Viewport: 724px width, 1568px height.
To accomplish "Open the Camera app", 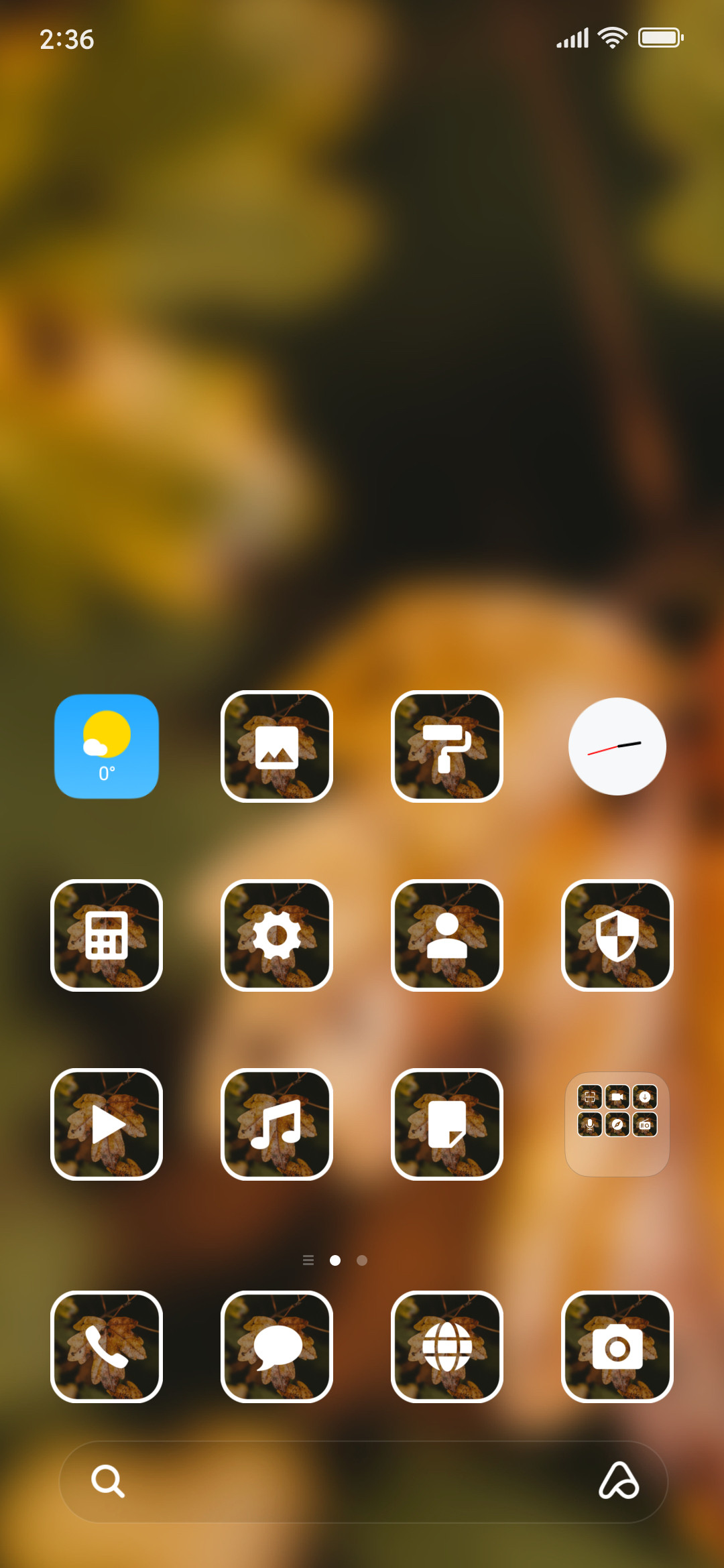I will [x=617, y=1346].
